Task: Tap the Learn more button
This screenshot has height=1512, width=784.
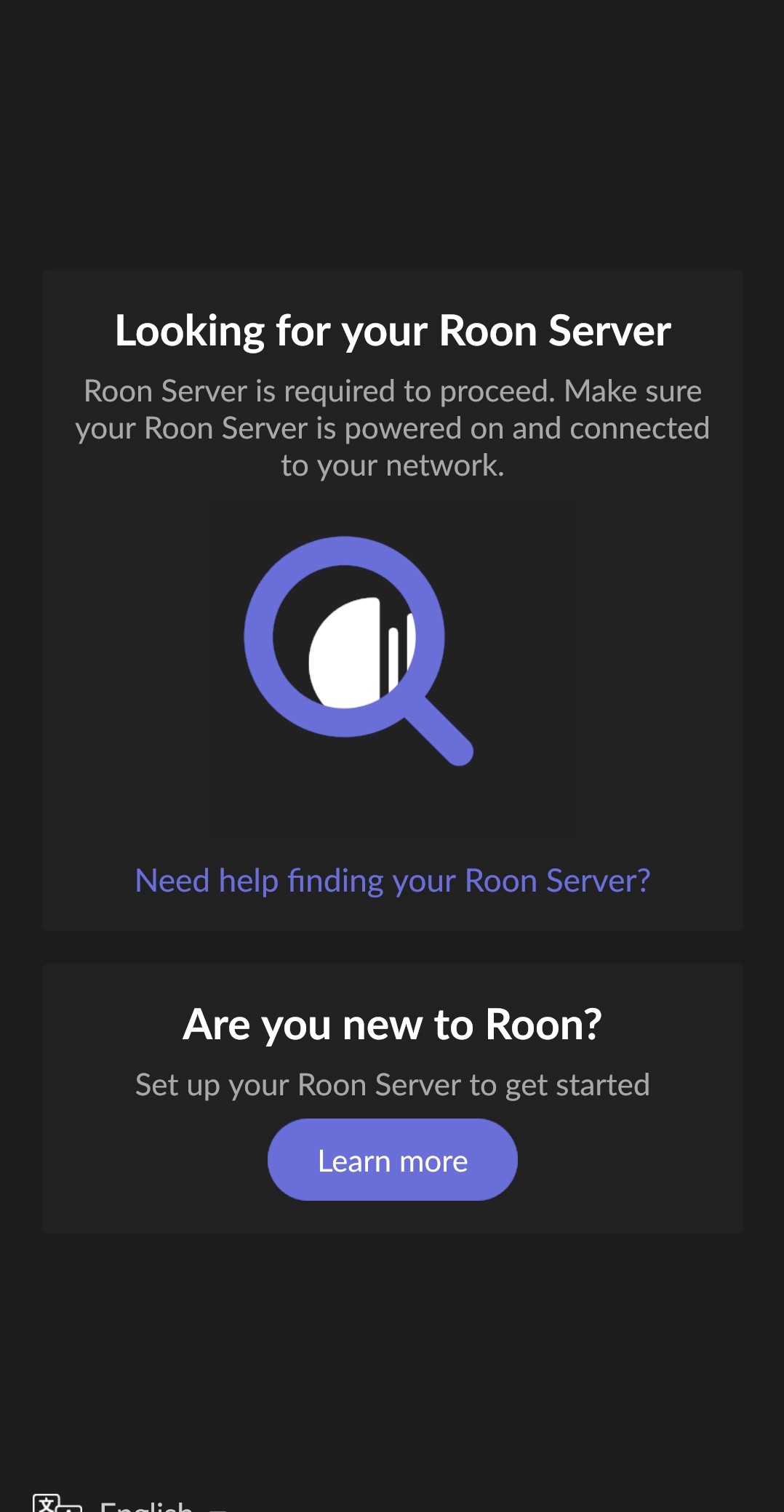Action: click(x=392, y=1160)
